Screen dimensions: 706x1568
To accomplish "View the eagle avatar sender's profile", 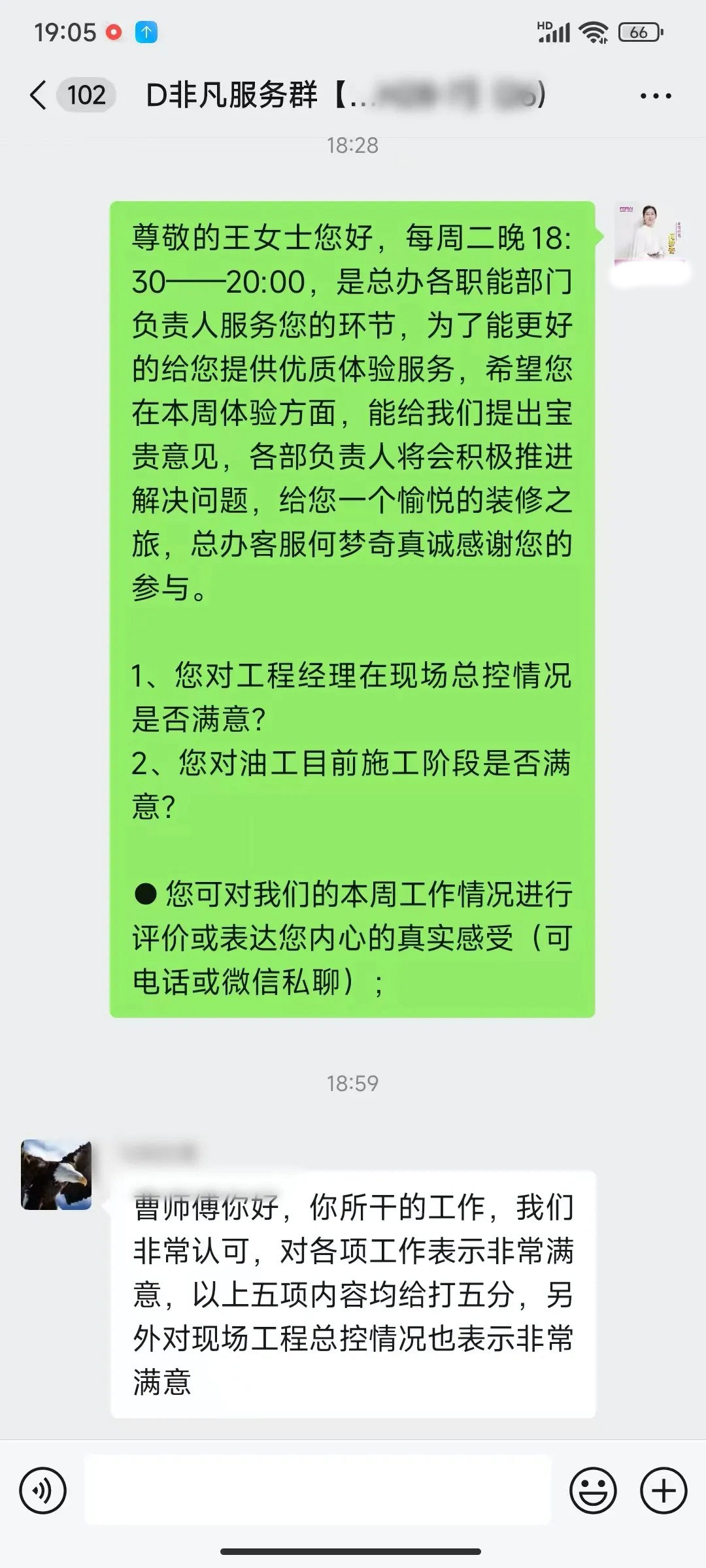I will click(x=56, y=1175).
